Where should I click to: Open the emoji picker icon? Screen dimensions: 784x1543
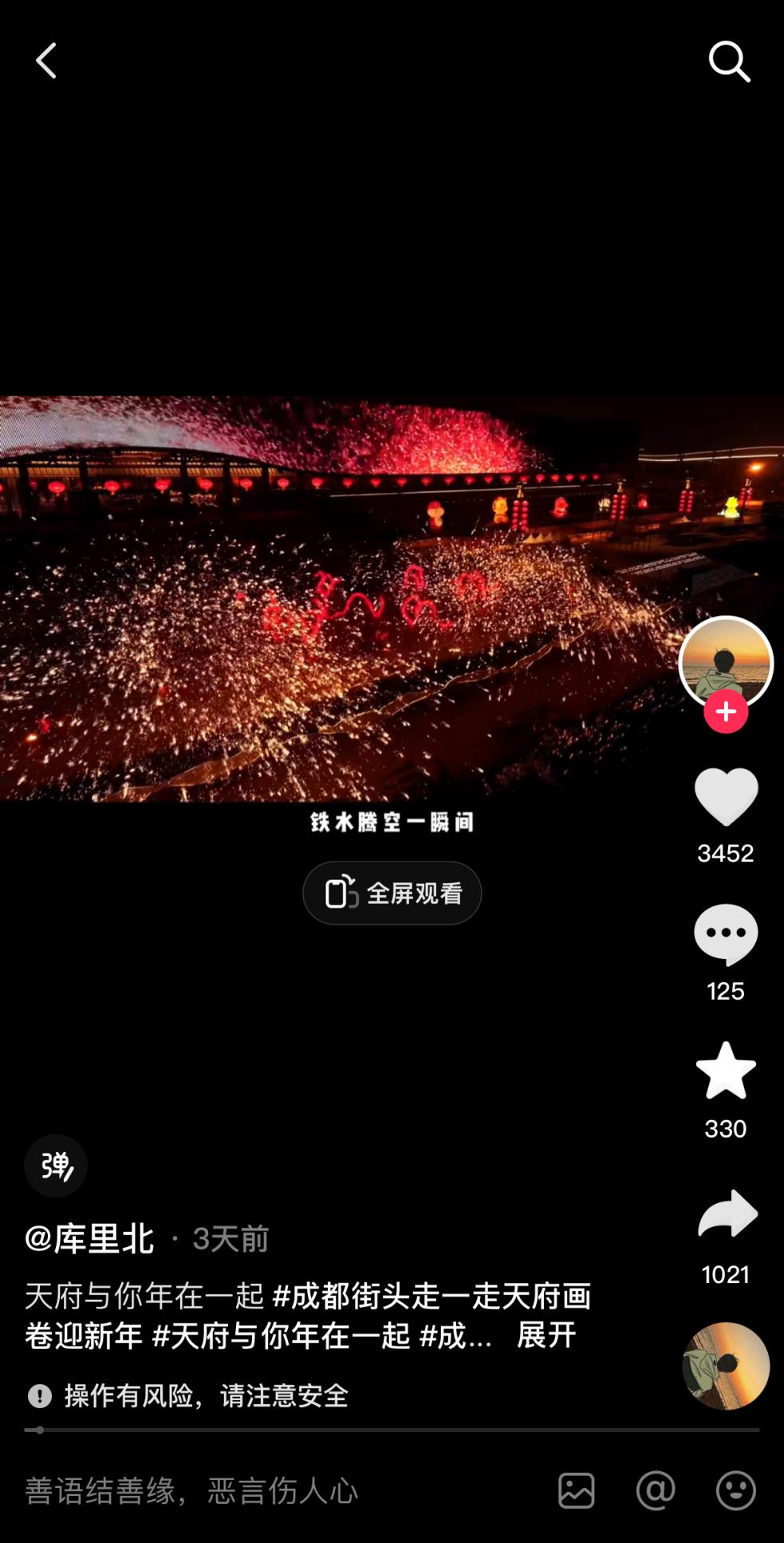[735, 1490]
